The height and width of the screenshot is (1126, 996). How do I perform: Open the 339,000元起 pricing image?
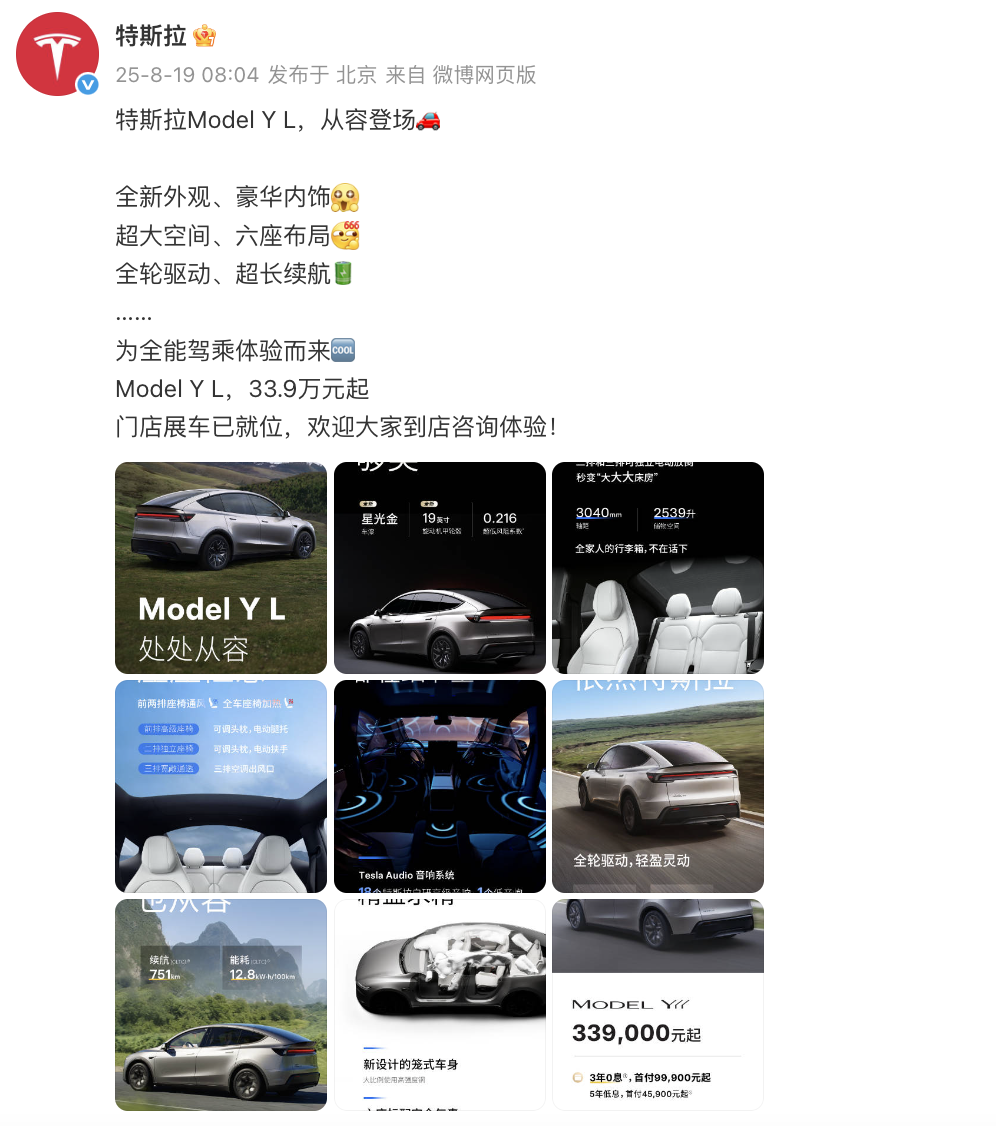(658, 1004)
